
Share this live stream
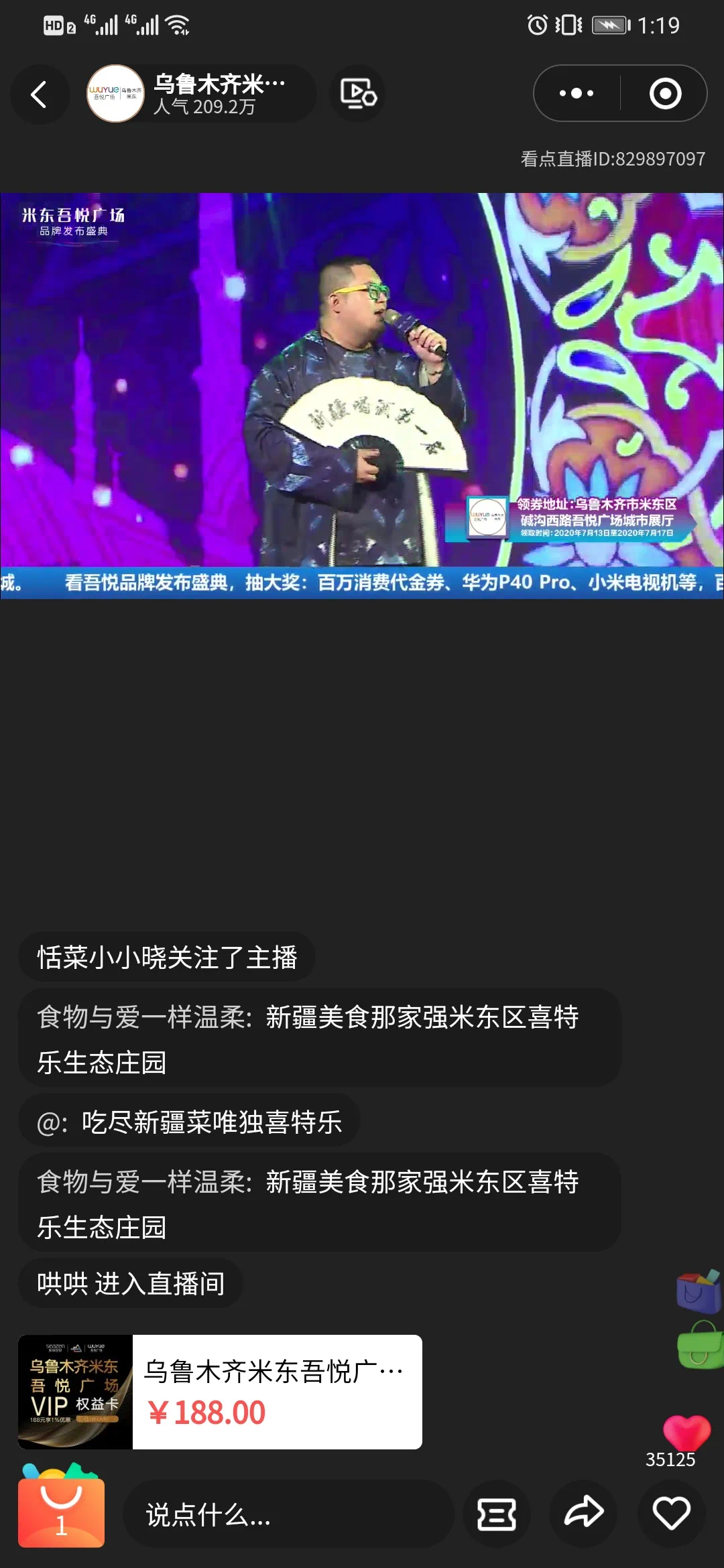pos(584,1513)
